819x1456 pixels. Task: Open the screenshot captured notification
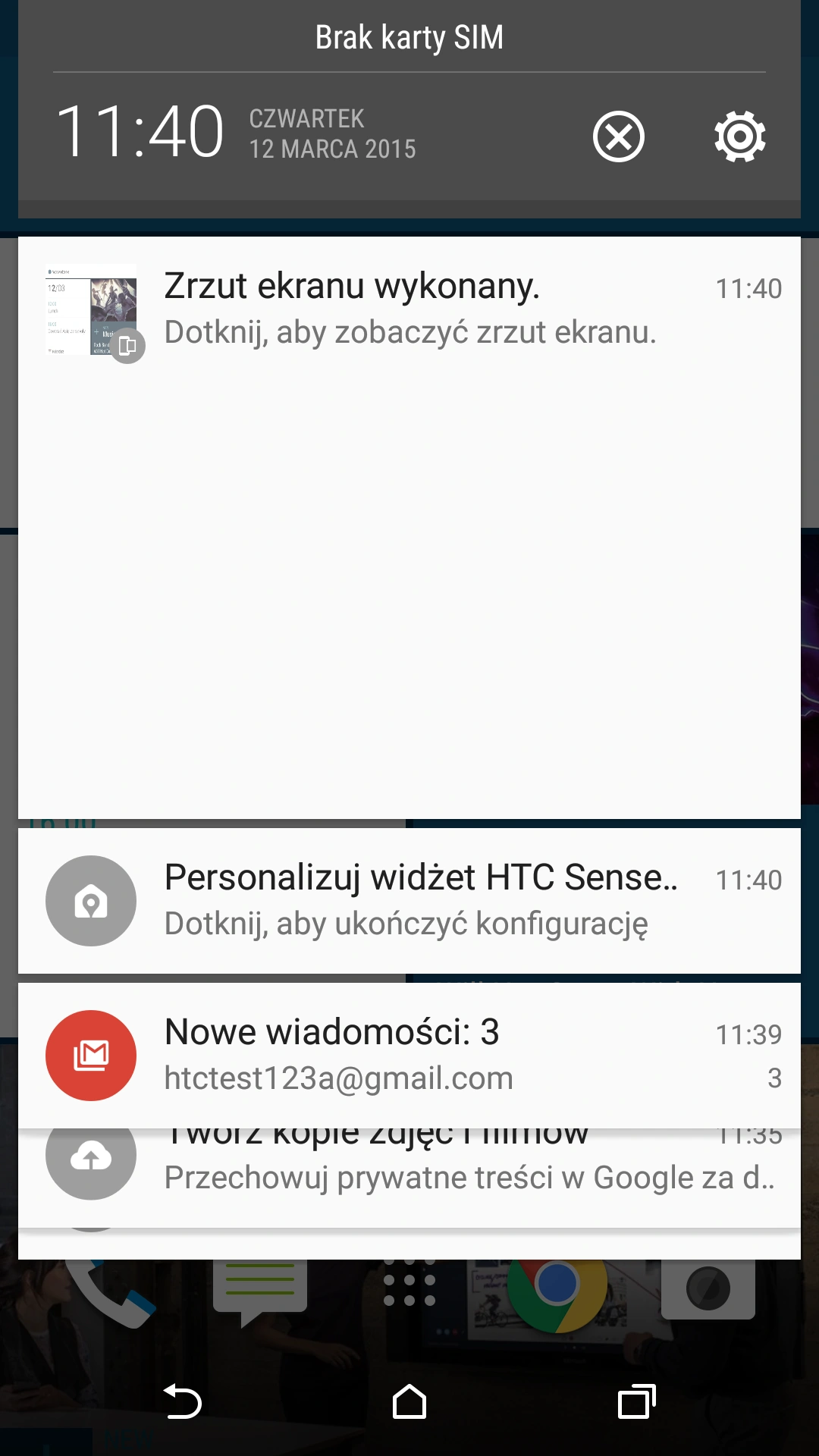[x=409, y=311]
